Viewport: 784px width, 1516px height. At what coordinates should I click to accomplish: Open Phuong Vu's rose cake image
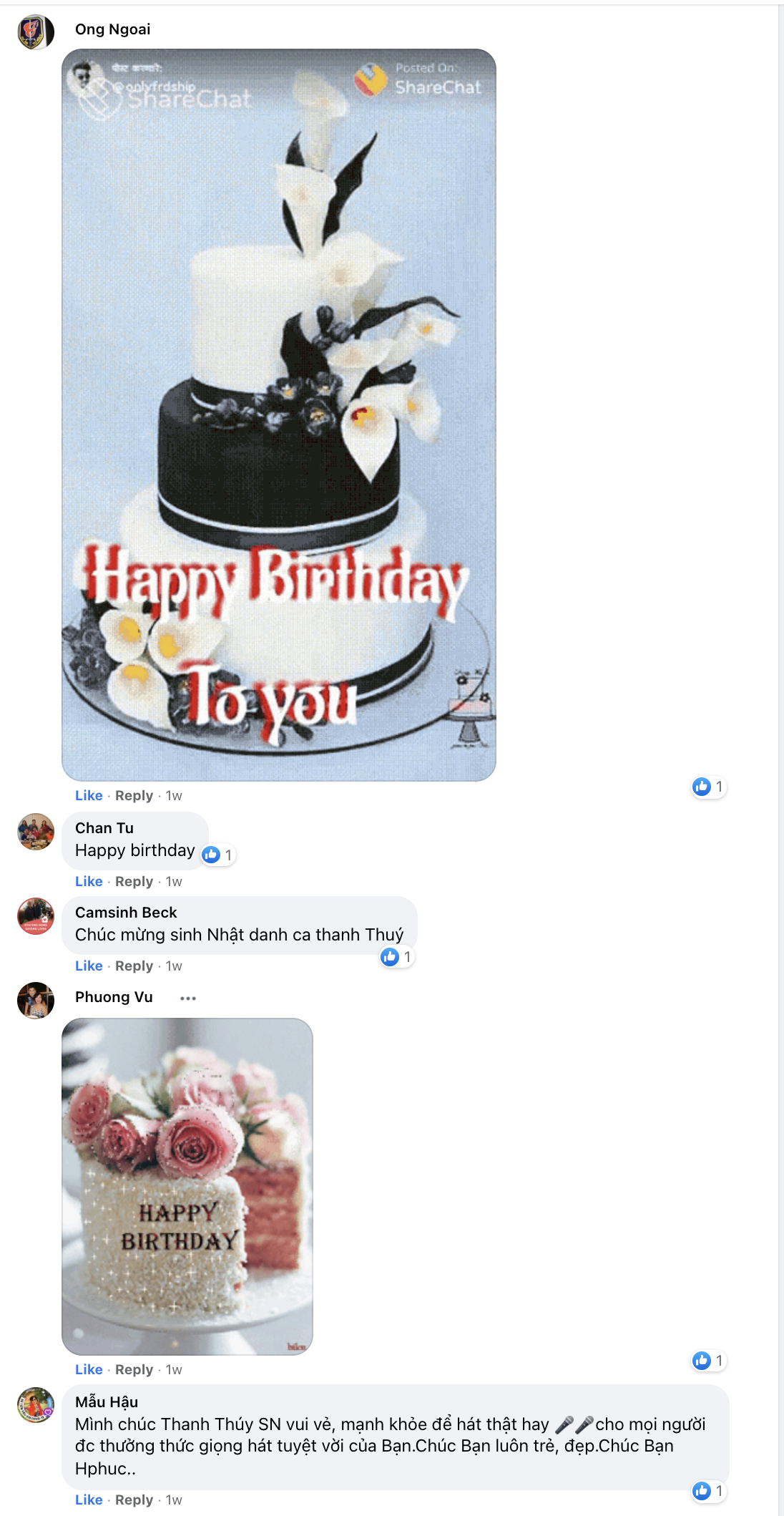(187, 1186)
